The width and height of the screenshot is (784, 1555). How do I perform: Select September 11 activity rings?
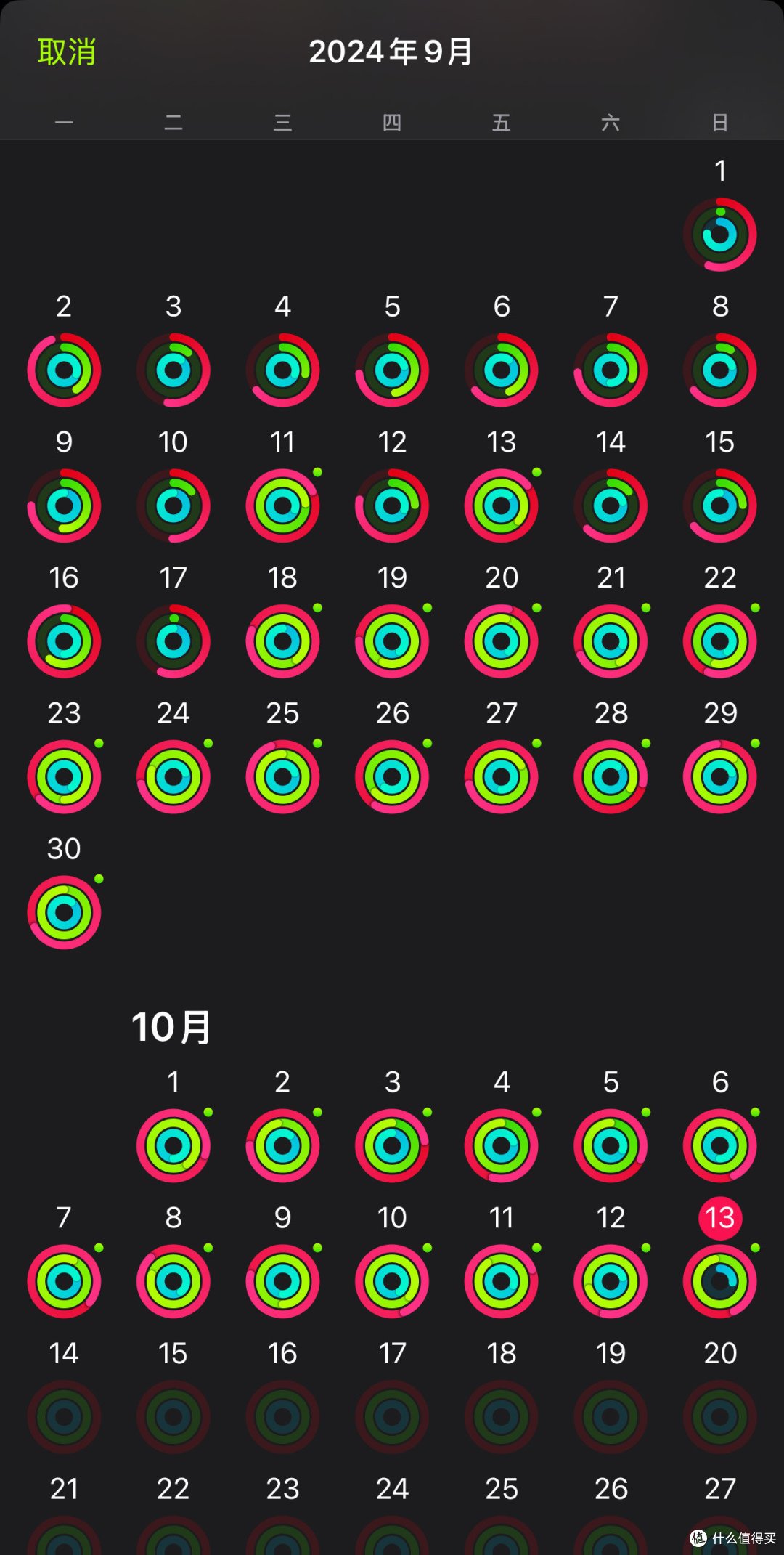[282, 506]
